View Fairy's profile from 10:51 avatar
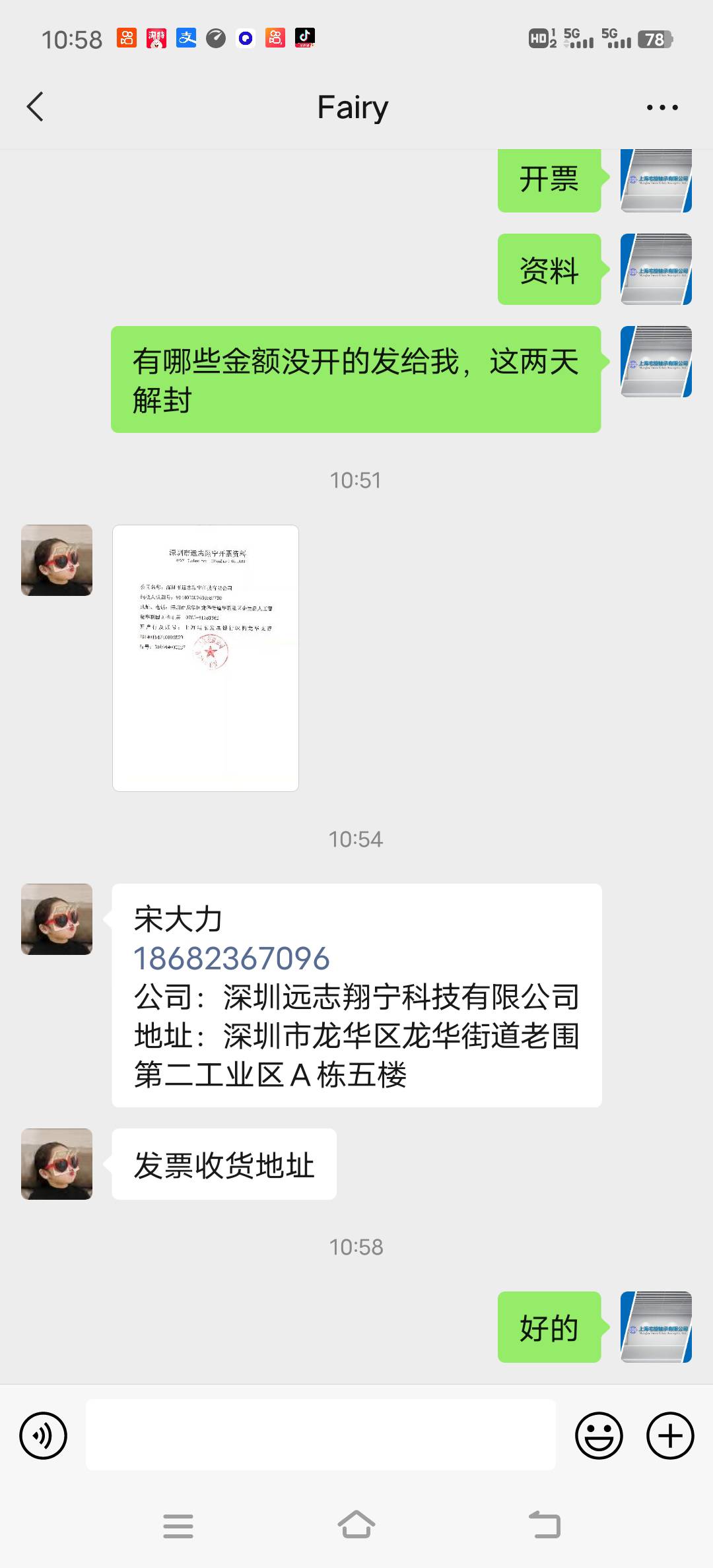 point(57,560)
